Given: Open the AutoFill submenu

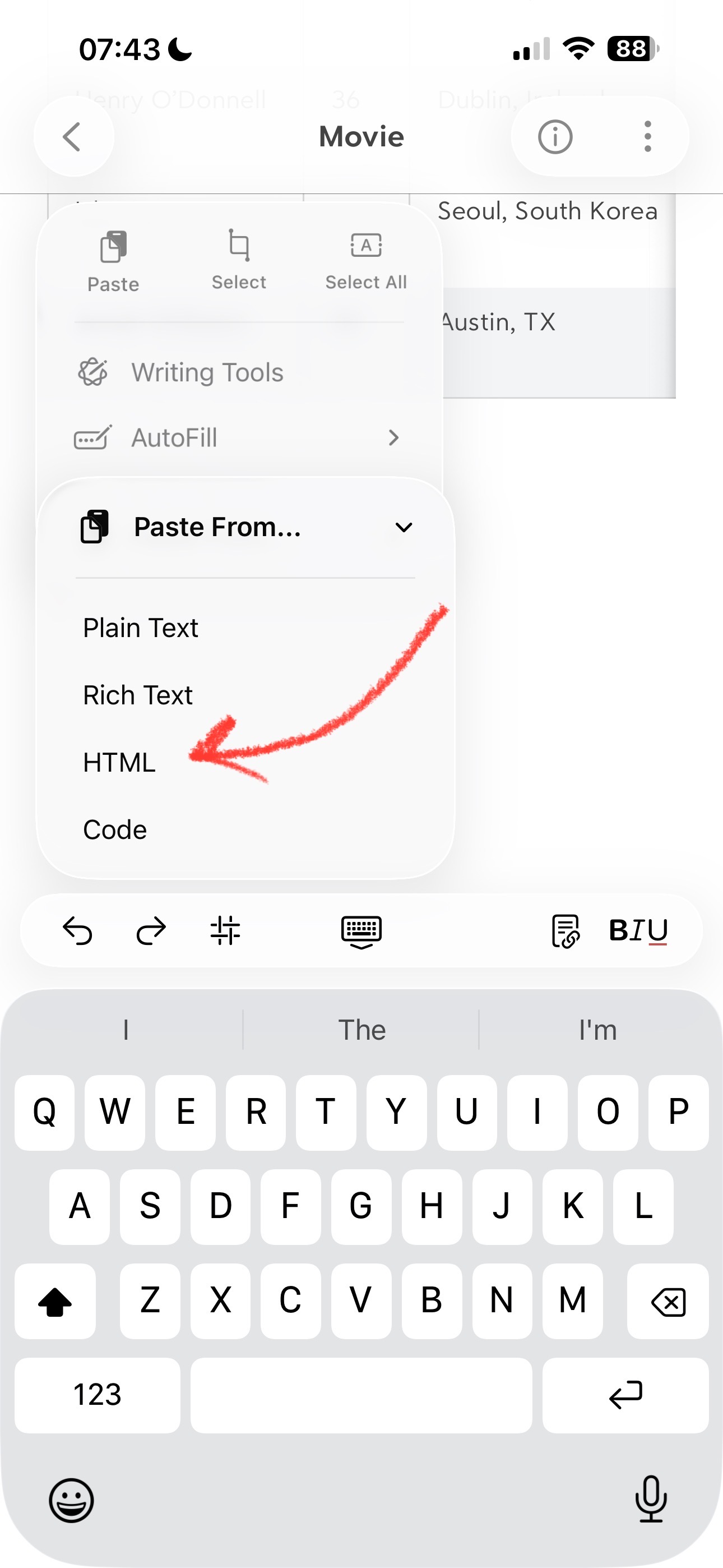Looking at the screenshot, I should pos(237,437).
